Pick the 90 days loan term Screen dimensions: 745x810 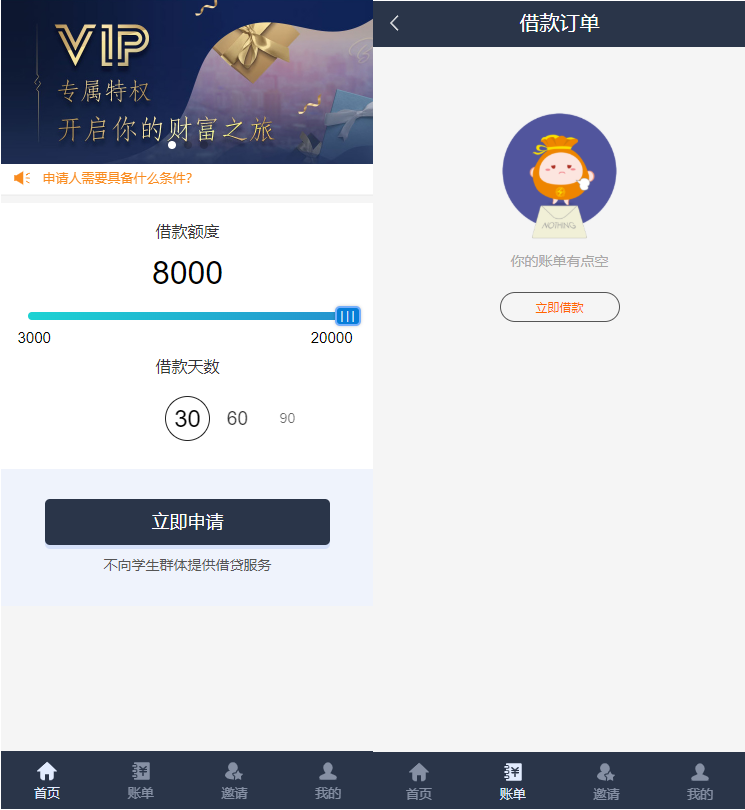pyautogui.click(x=287, y=419)
